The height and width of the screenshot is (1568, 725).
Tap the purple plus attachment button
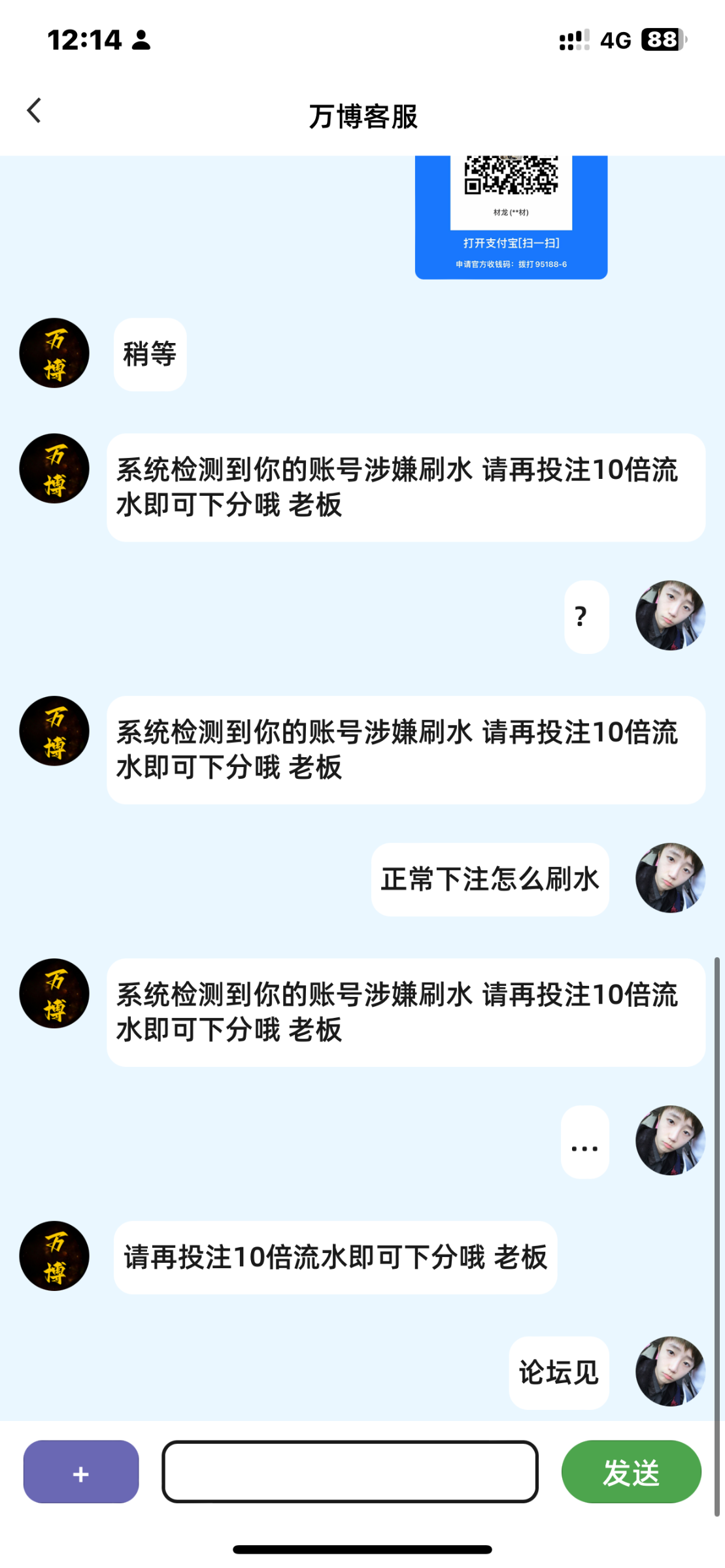point(81,1471)
